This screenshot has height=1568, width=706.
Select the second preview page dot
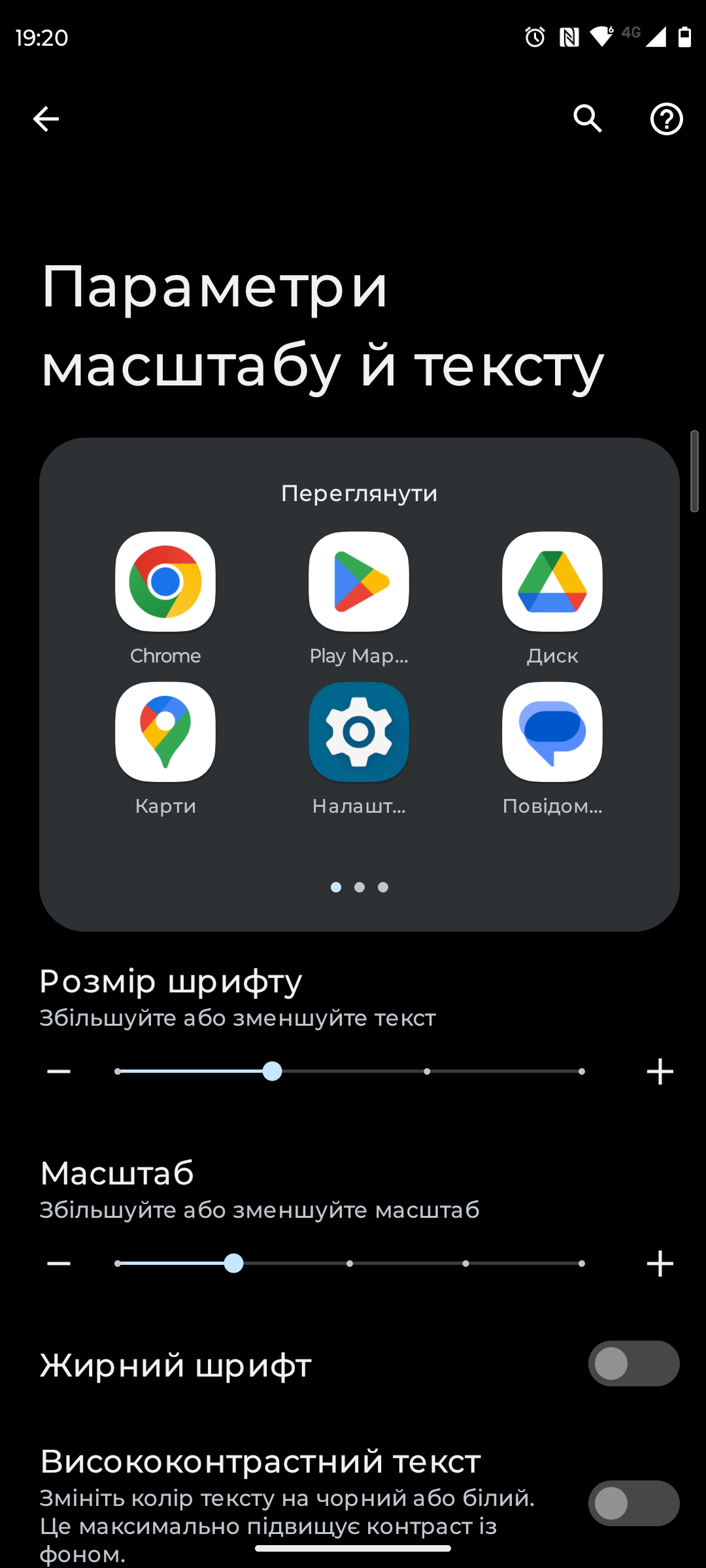pos(360,887)
